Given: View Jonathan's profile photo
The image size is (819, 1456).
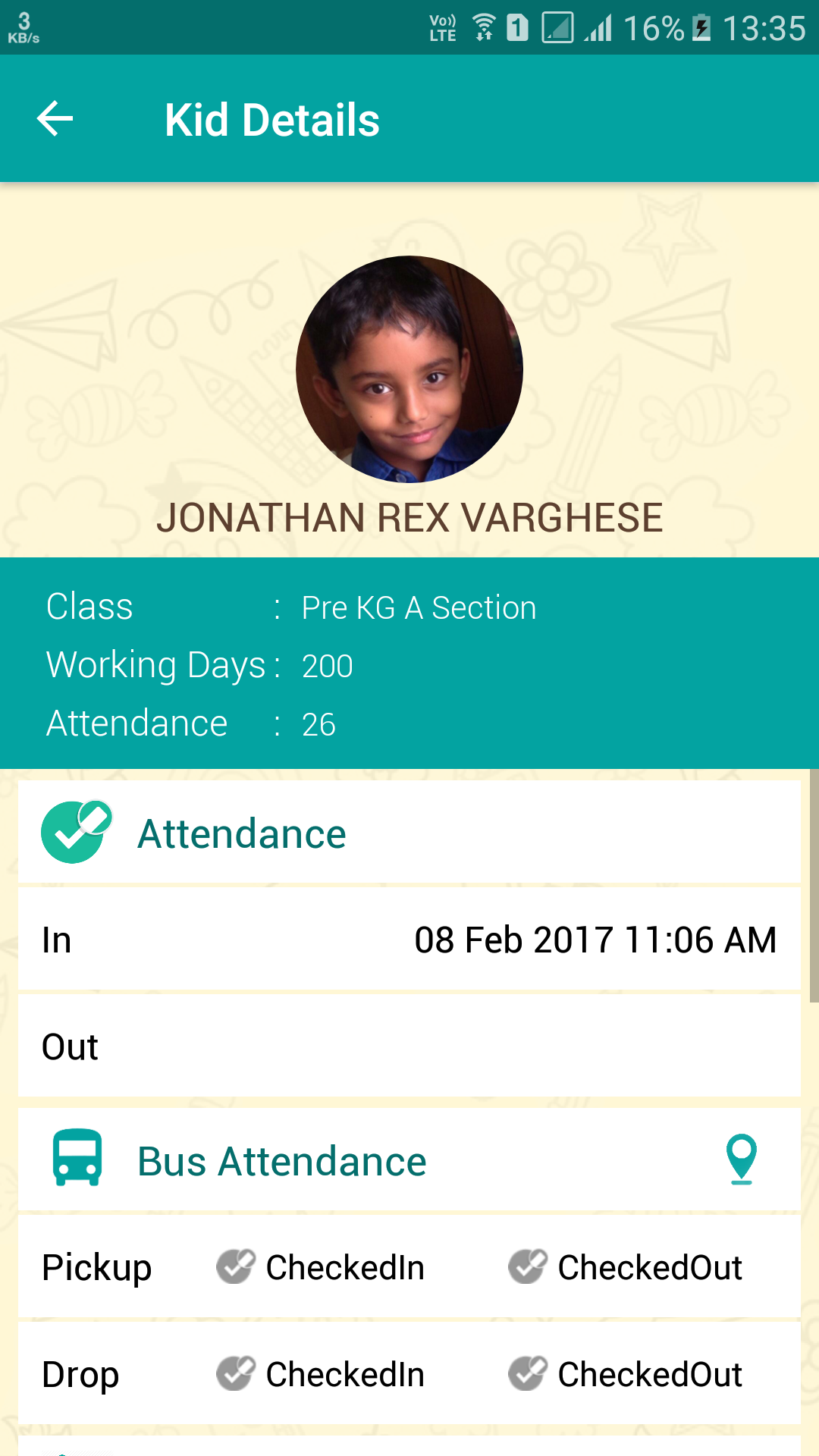Looking at the screenshot, I should click(409, 369).
